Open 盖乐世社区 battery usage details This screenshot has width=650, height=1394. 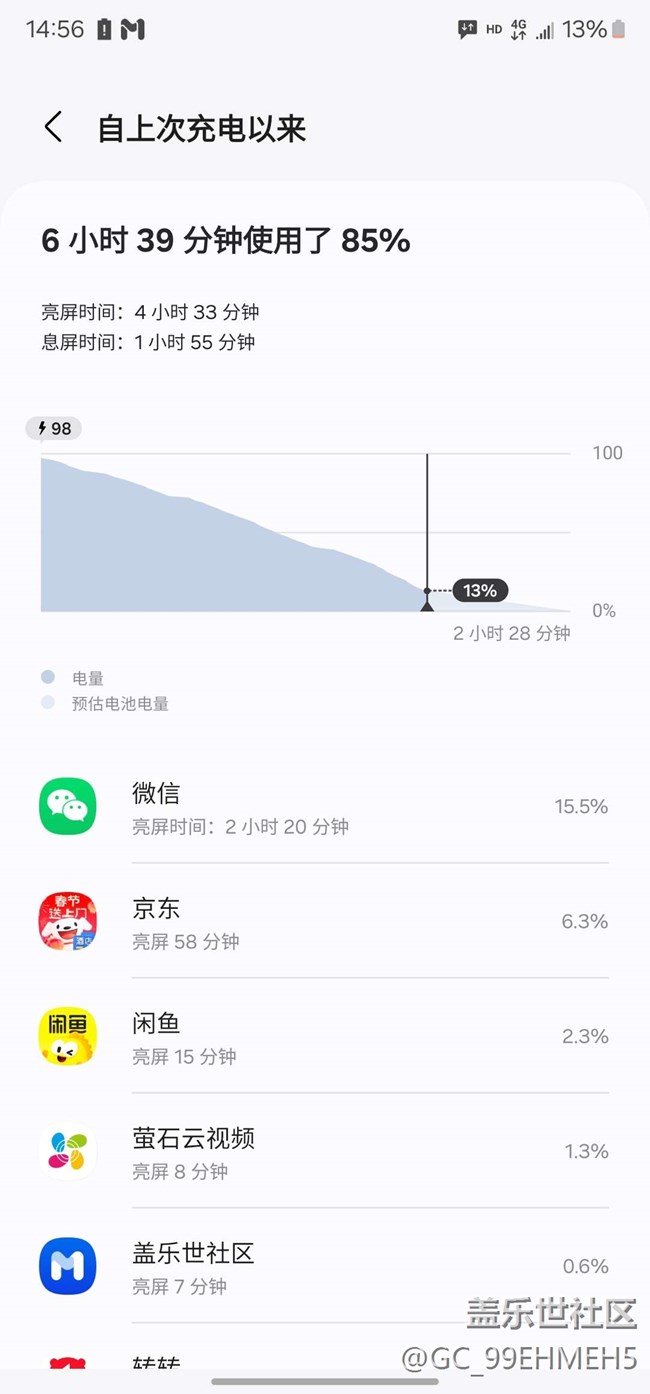pos(323,1266)
